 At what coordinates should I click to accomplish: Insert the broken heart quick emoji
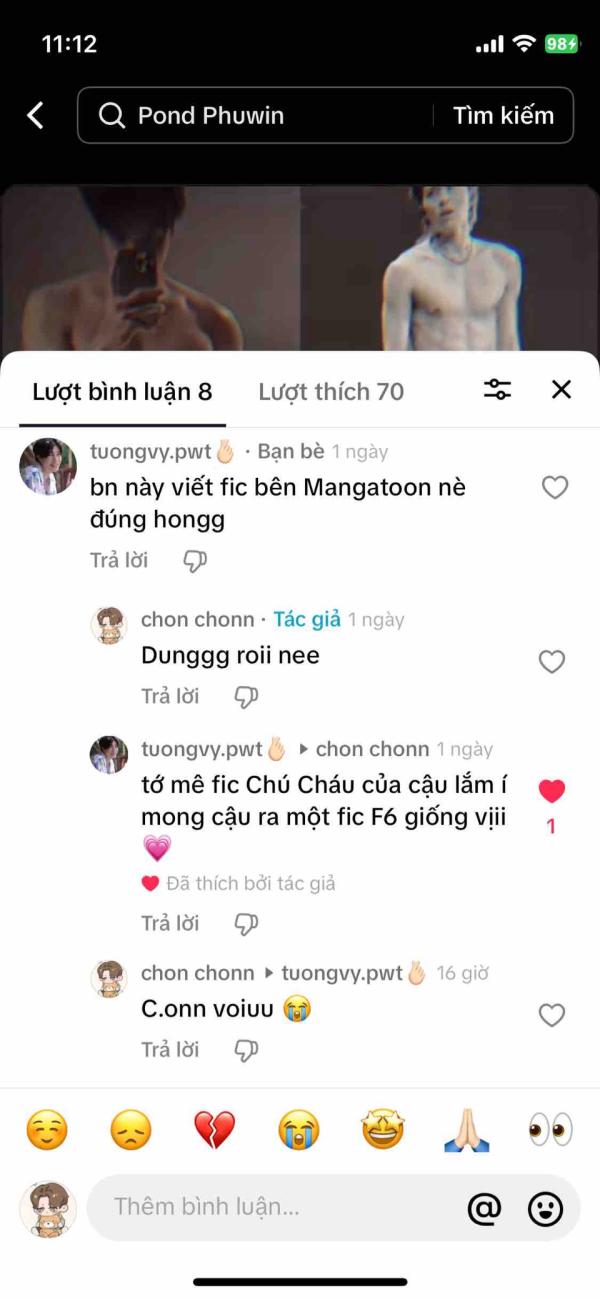click(x=214, y=1131)
